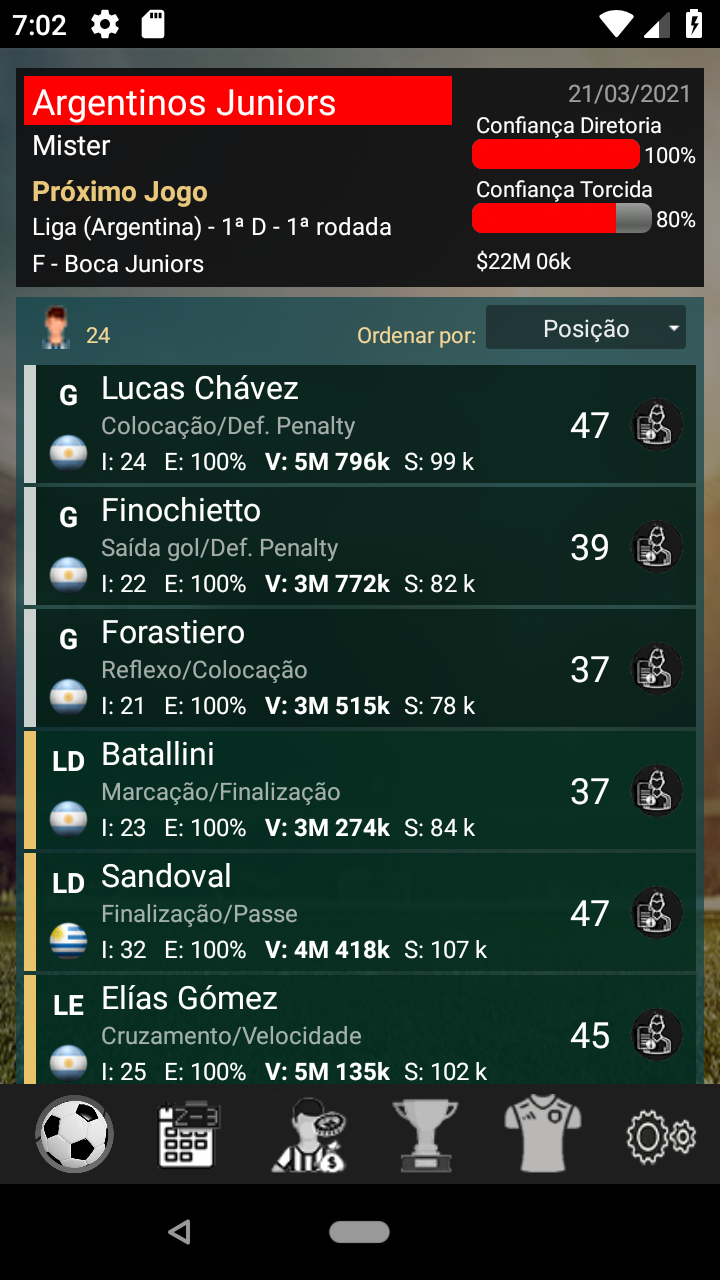Switch to the soccer ball squad tab
The height and width of the screenshot is (1280, 720).
pos(74,1135)
